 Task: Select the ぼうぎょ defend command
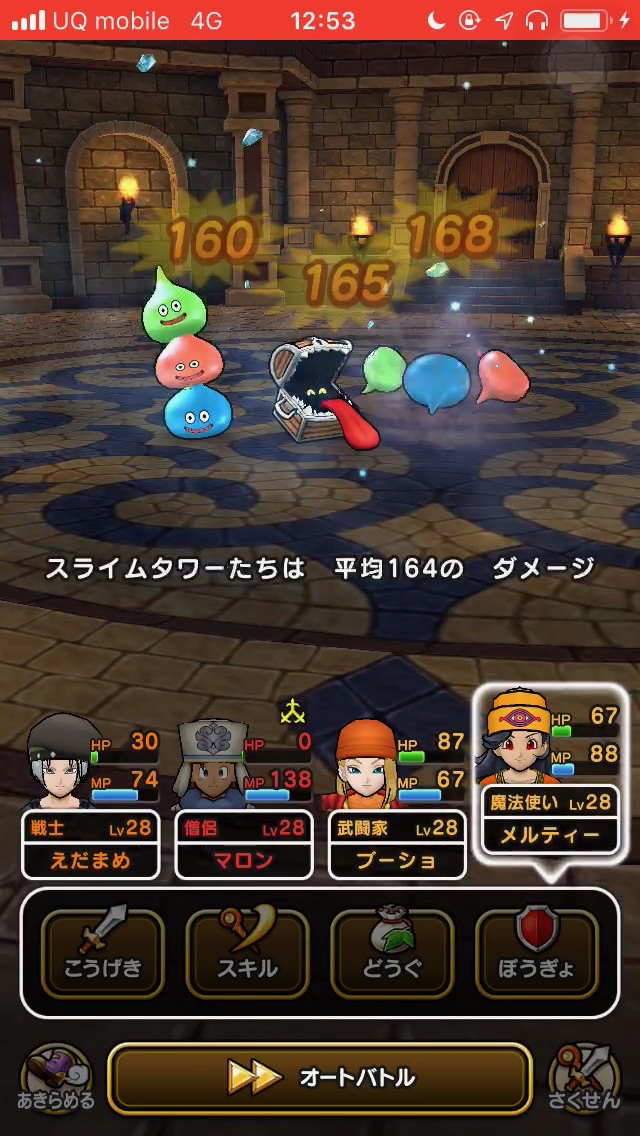pos(536,953)
